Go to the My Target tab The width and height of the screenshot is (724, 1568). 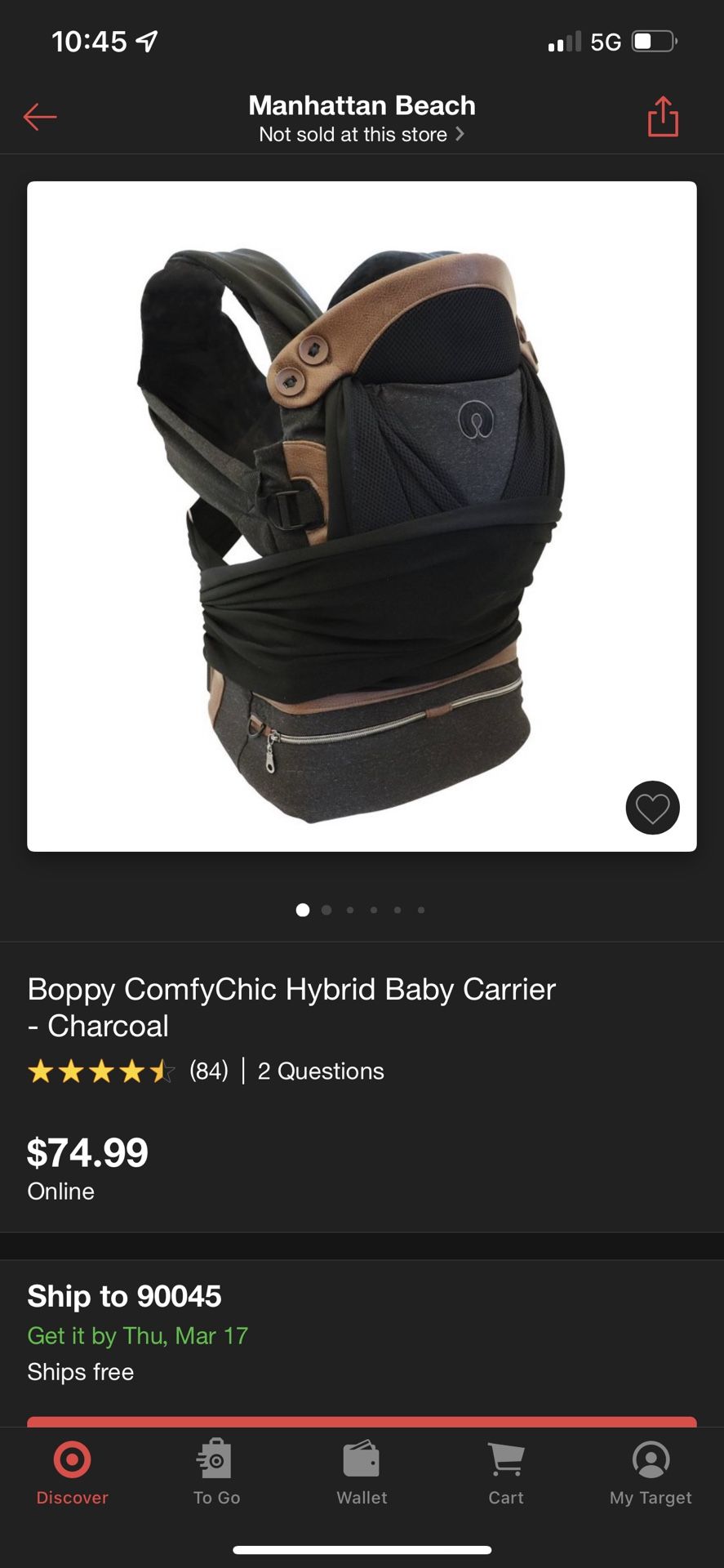[651, 1473]
